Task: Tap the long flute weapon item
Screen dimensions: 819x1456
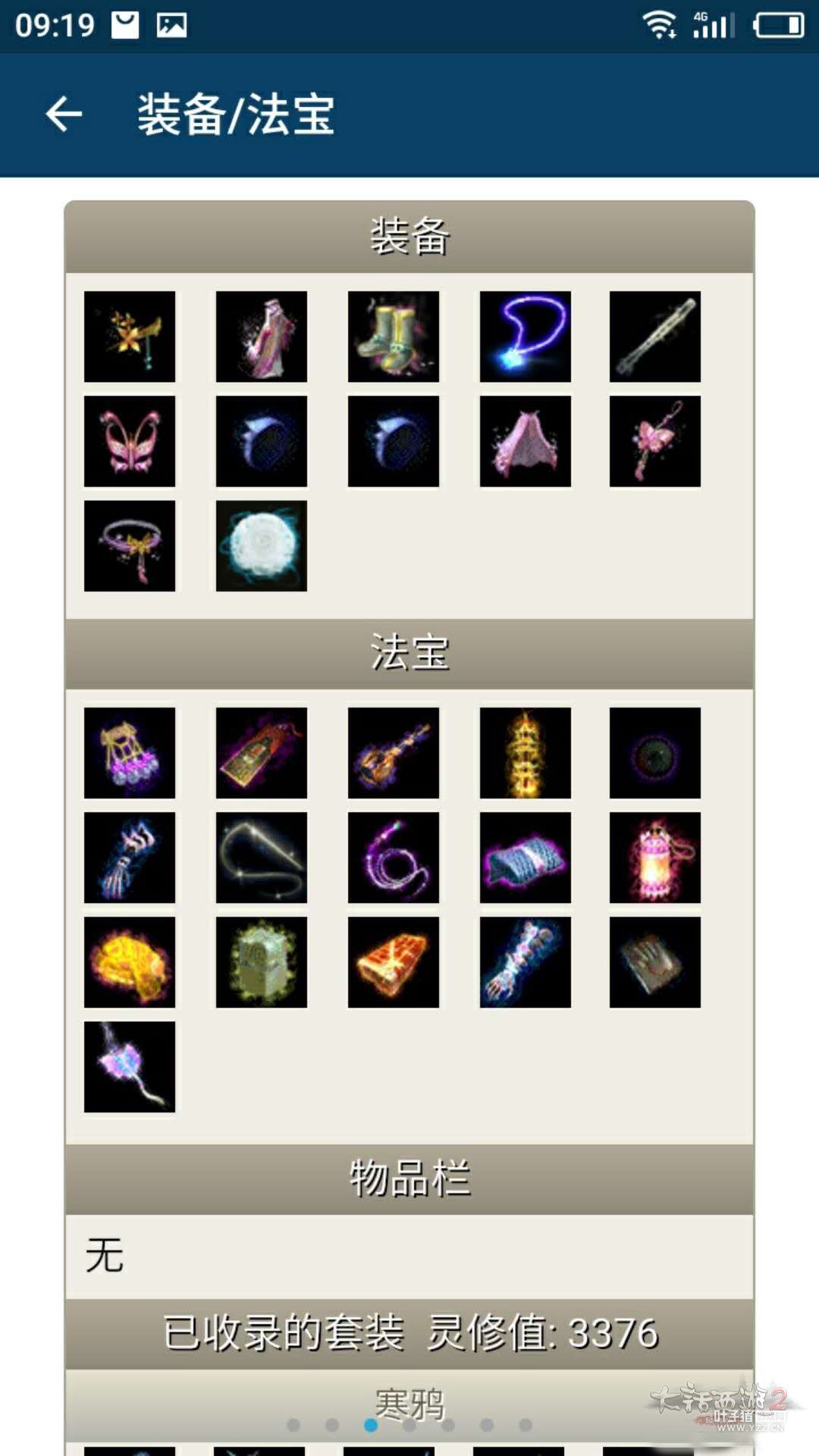Action: (655, 337)
